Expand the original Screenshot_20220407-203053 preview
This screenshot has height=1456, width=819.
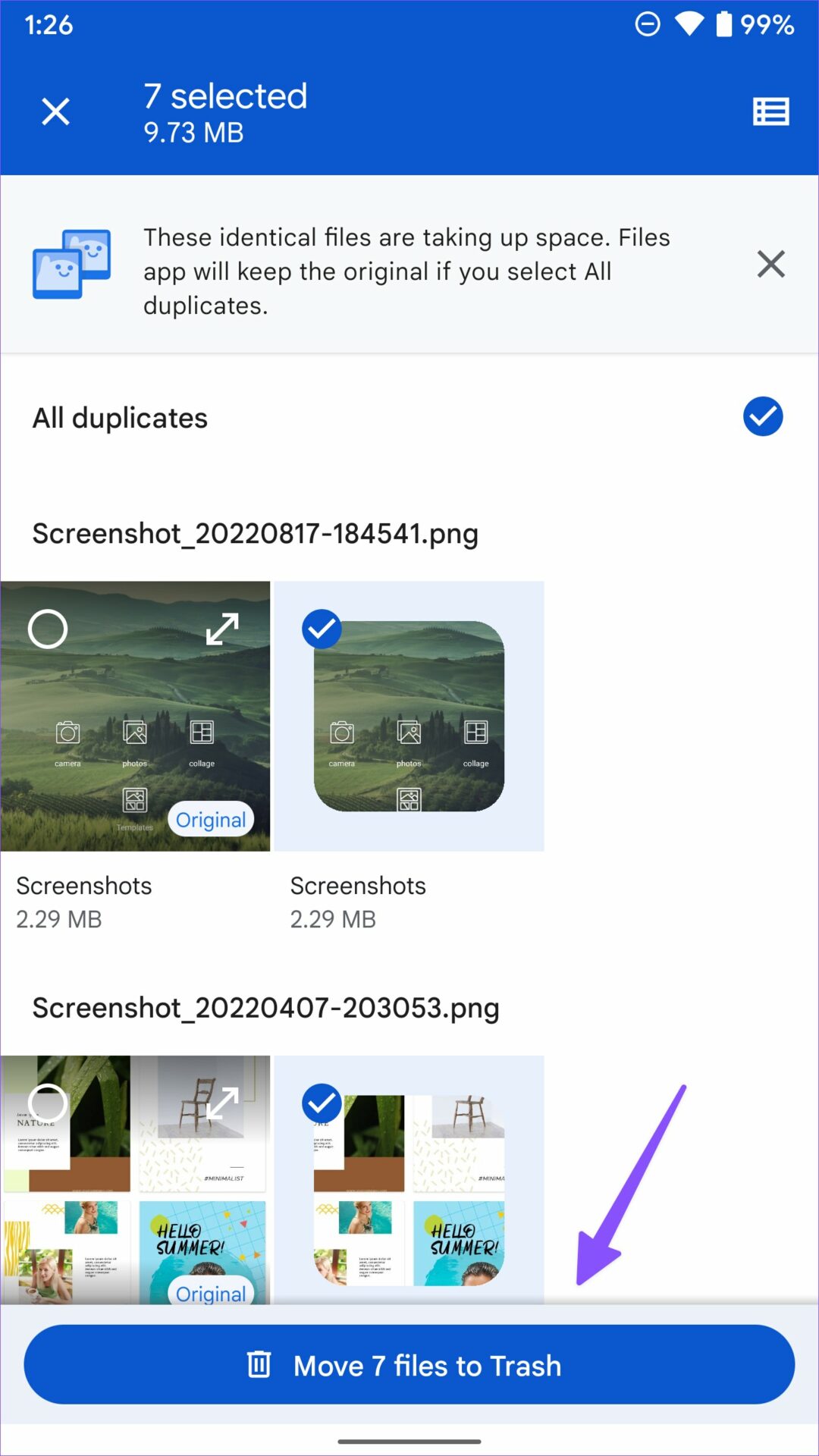(x=222, y=1103)
